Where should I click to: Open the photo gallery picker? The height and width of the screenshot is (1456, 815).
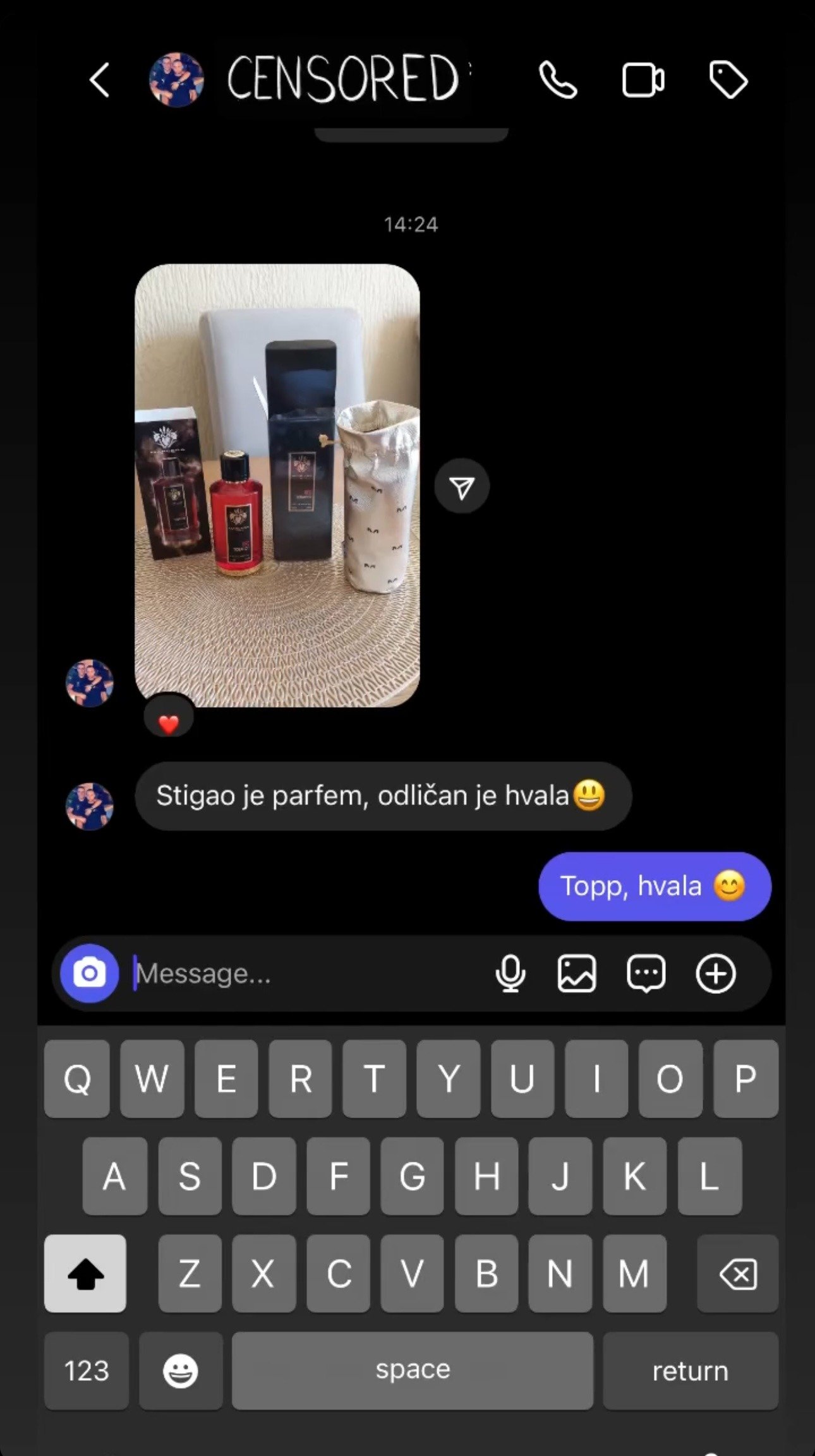pos(576,973)
